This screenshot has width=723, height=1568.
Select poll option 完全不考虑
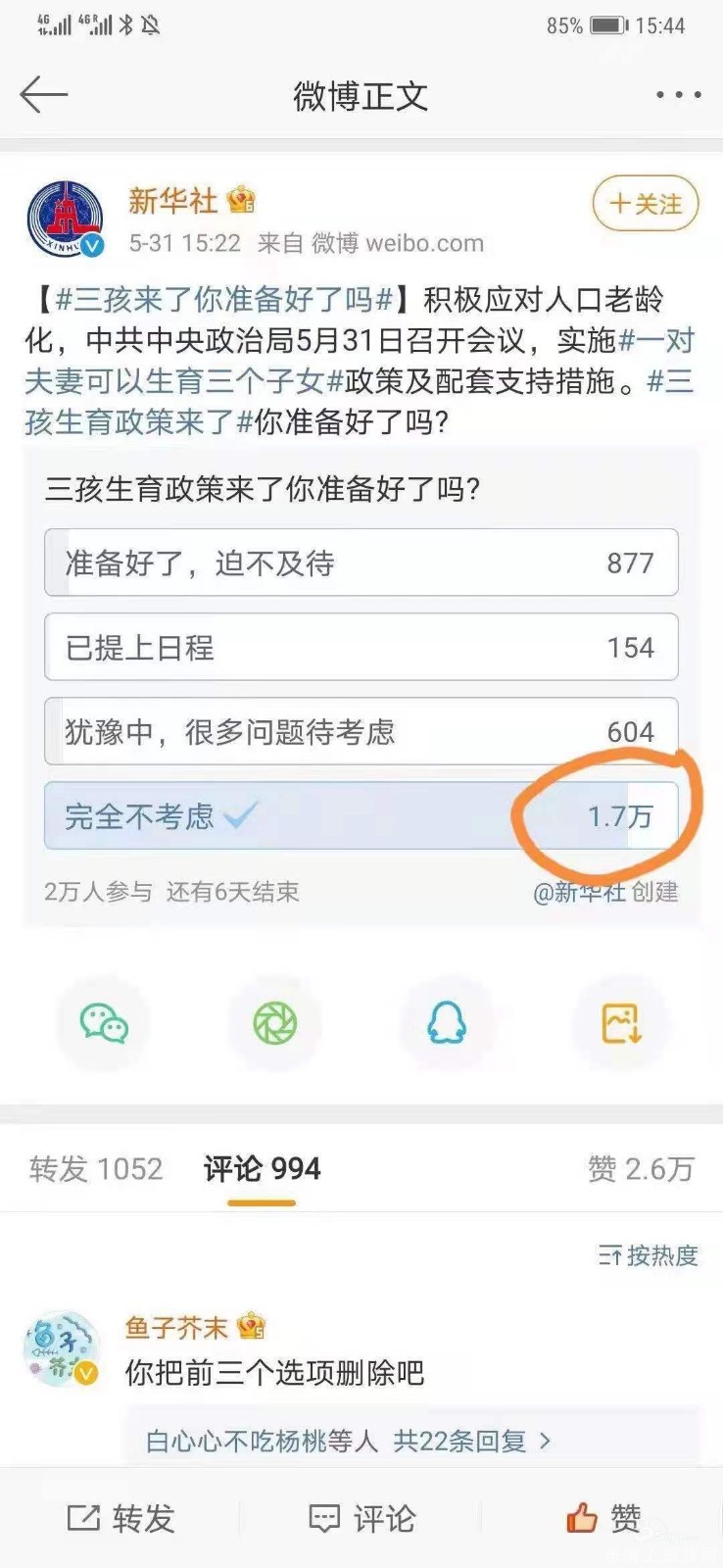click(361, 815)
